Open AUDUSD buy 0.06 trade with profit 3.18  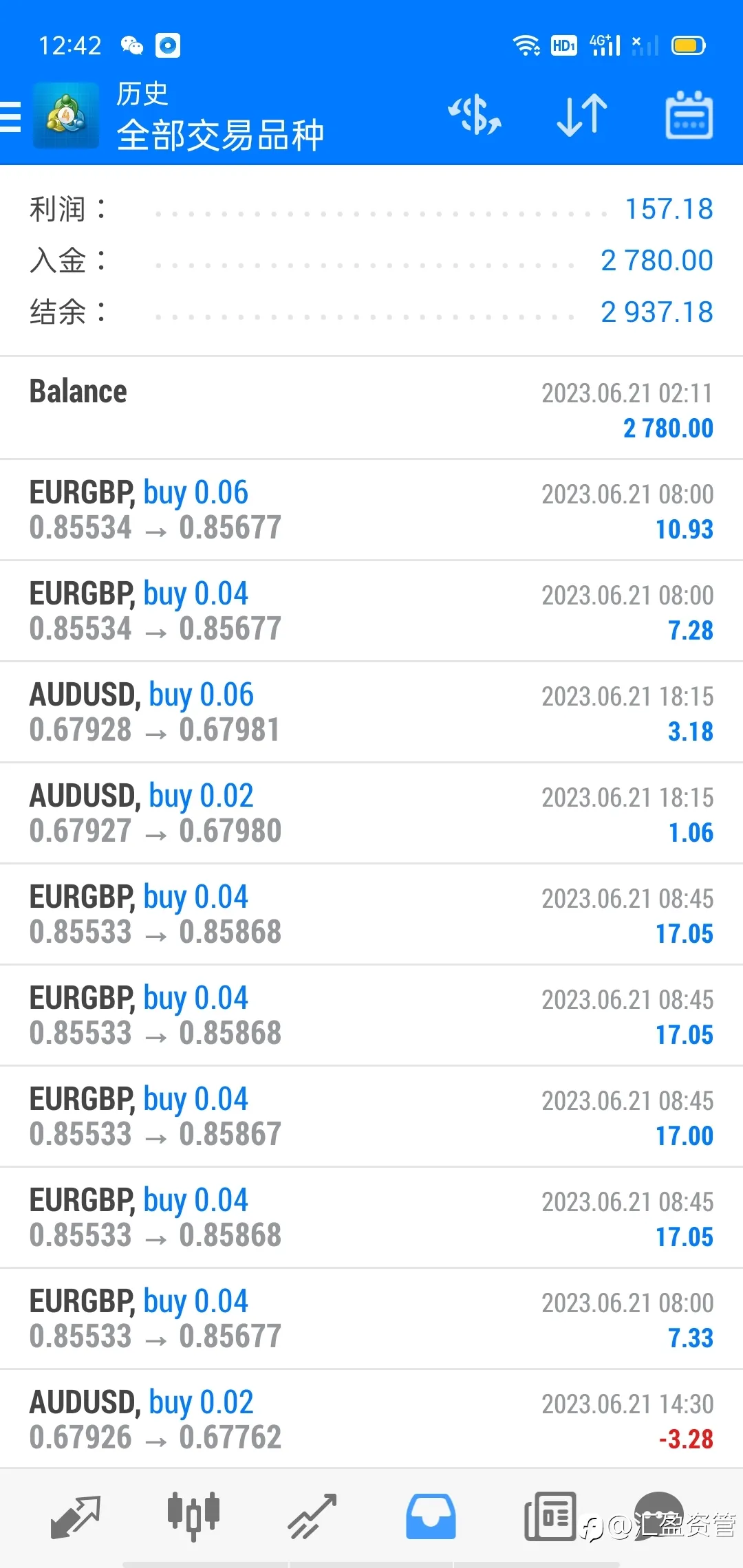click(371, 712)
